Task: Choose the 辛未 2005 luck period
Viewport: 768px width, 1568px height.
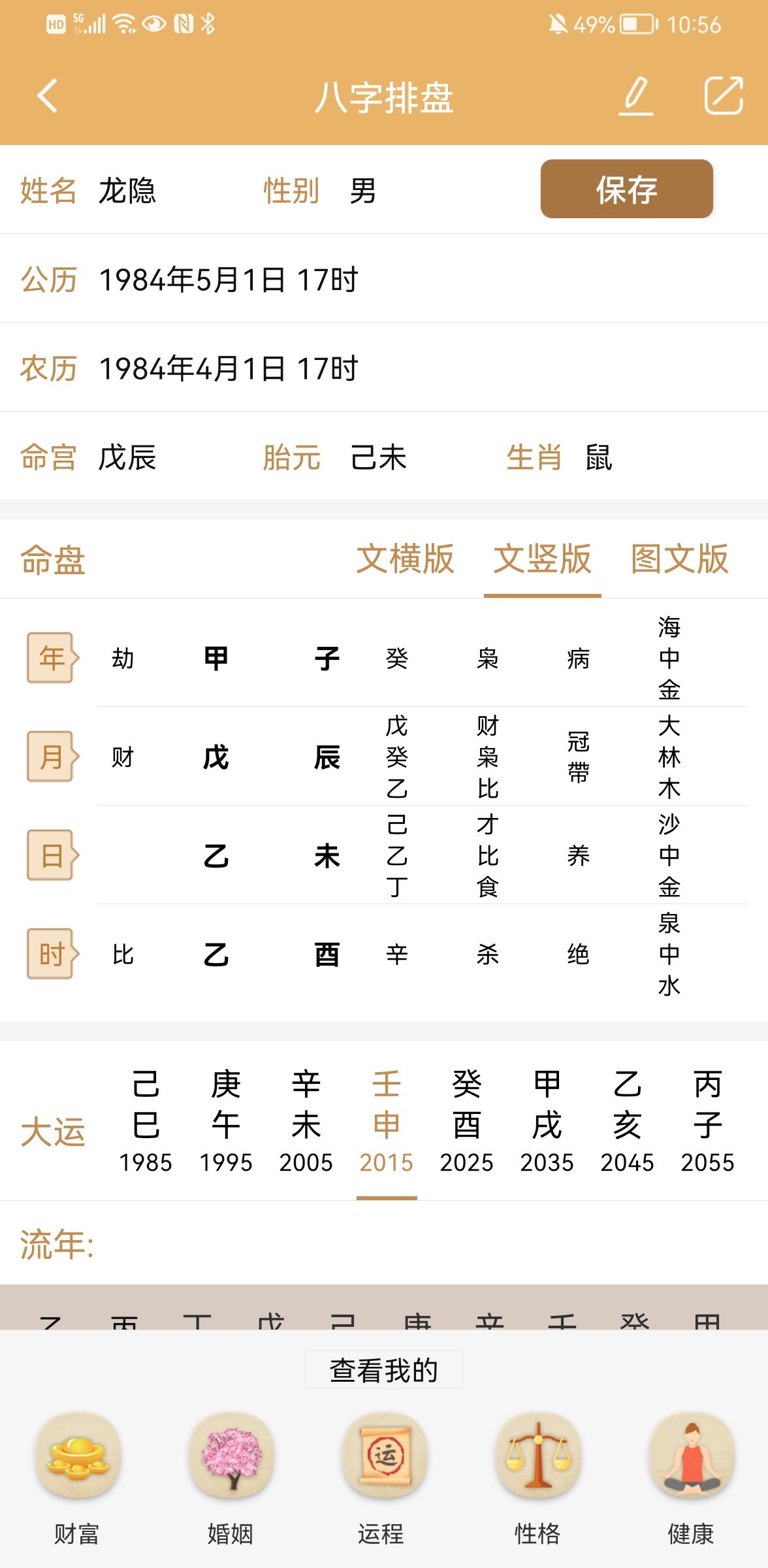Action: pyautogui.click(x=306, y=1121)
